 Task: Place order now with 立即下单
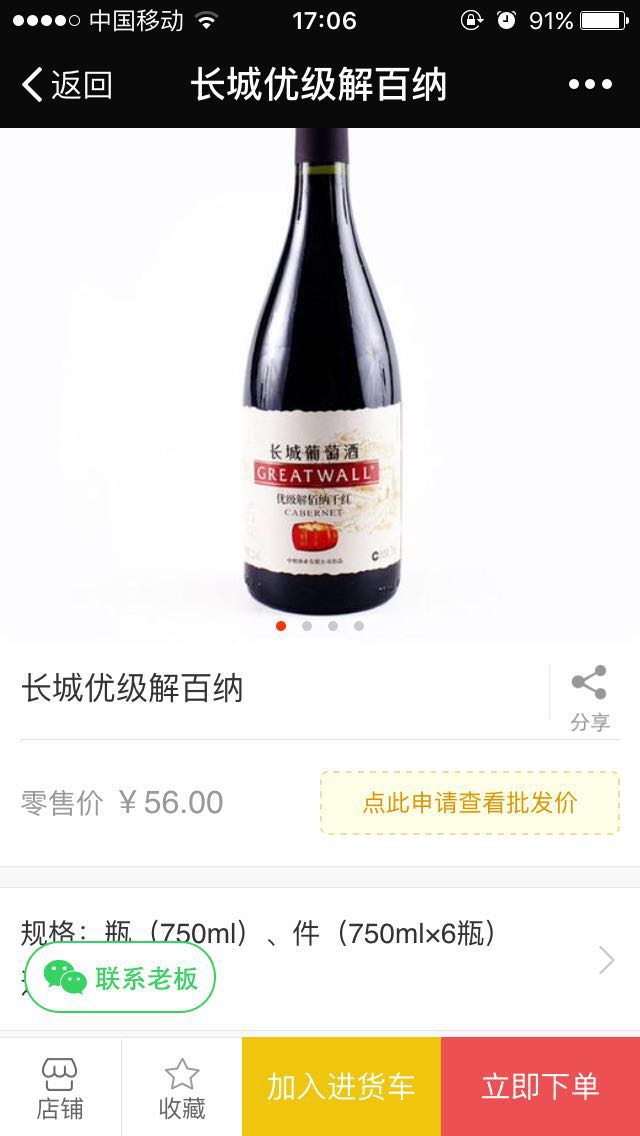(540, 1087)
